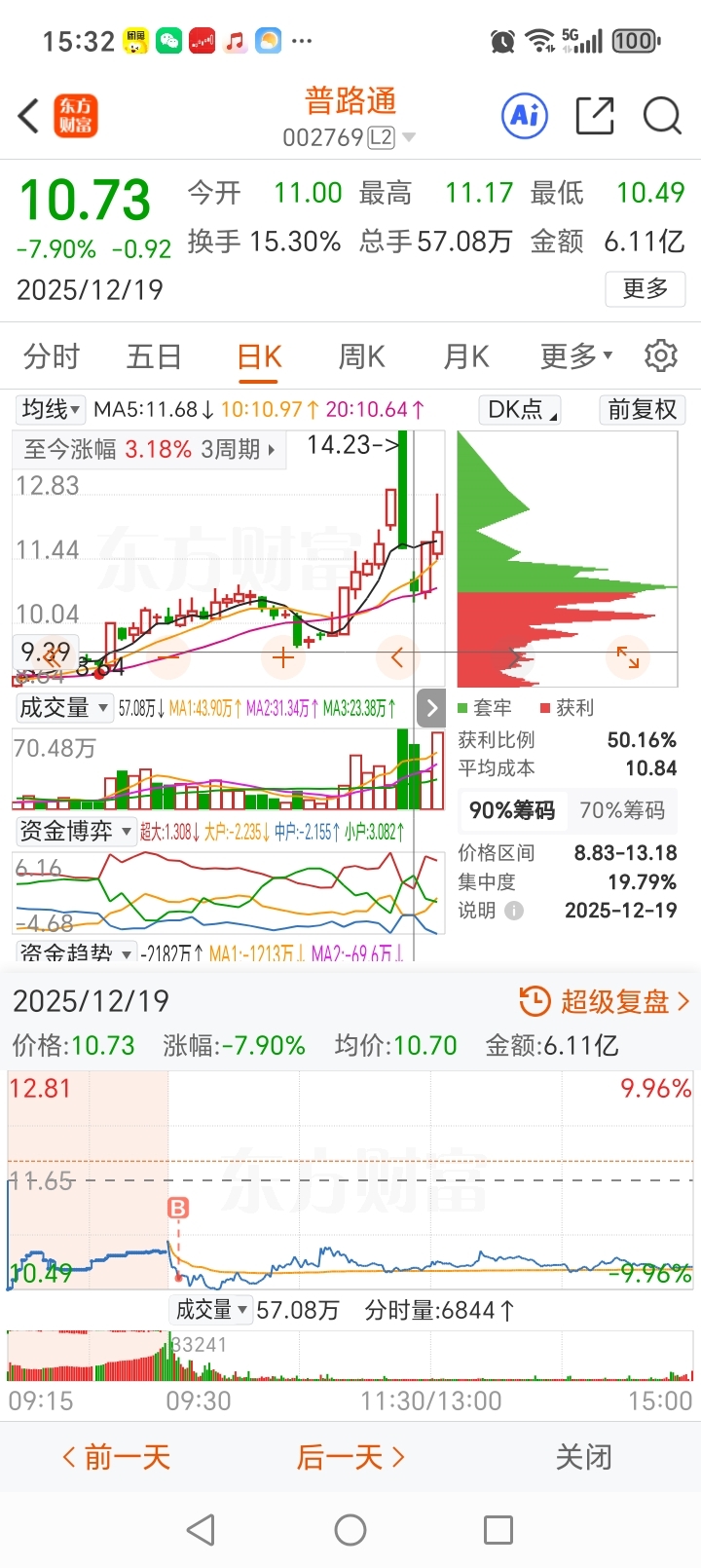Open stock search
701x1568 pixels.
click(662, 117)
